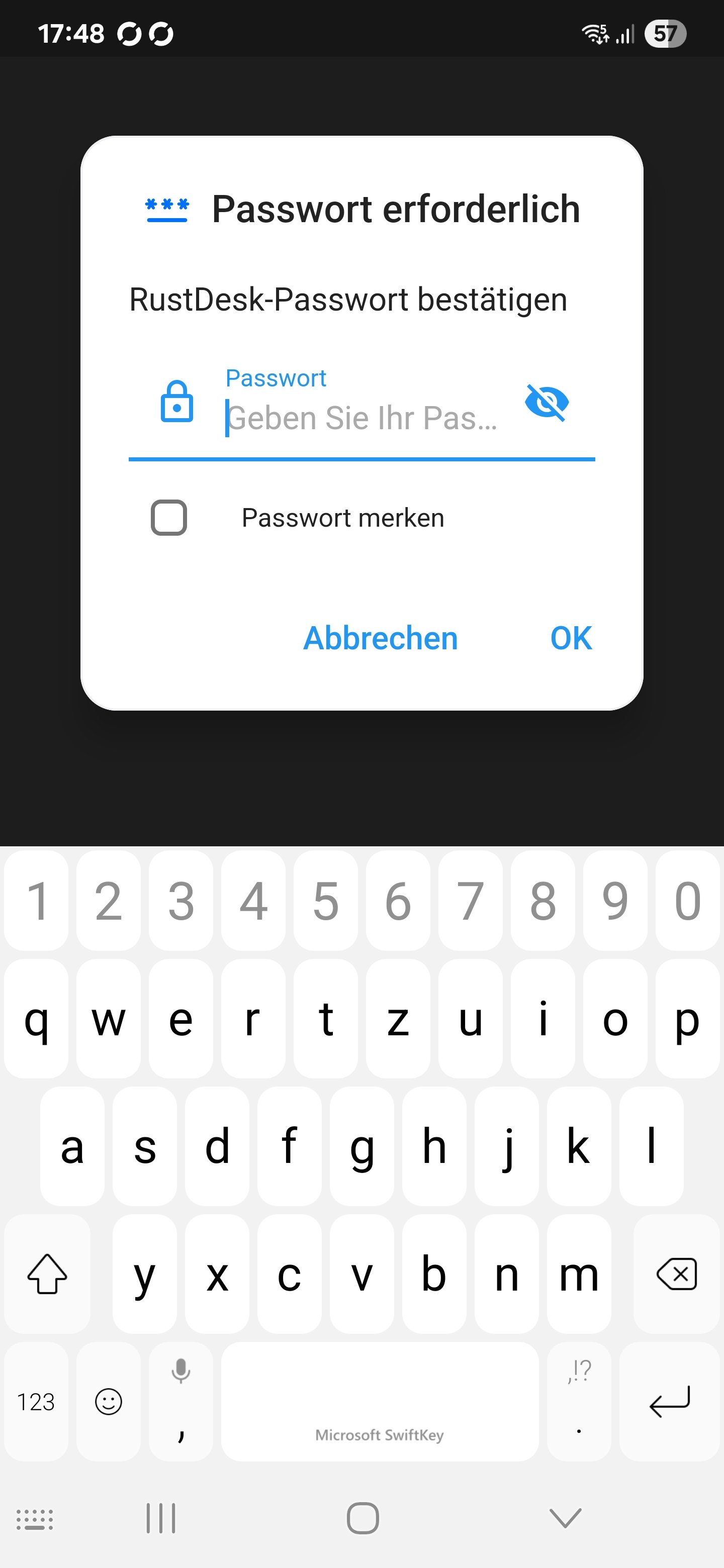Viewport: 724px width, 1568px height.
Task: Open the emoji keyboard
Action: 109,1402
